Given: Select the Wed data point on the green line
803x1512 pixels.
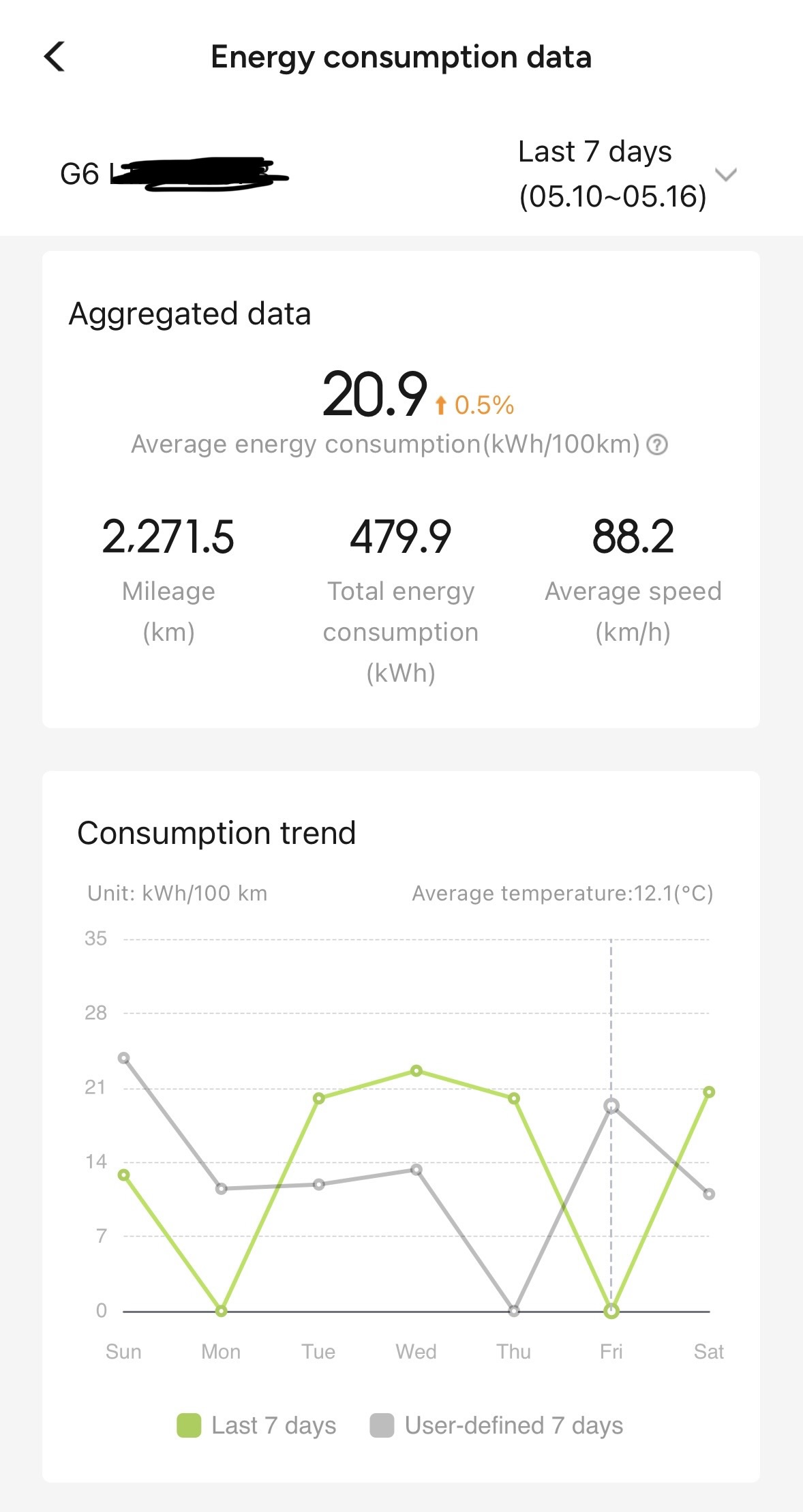Looking at the screenshot, I should pyautogui.click(x=416, y=1071).
